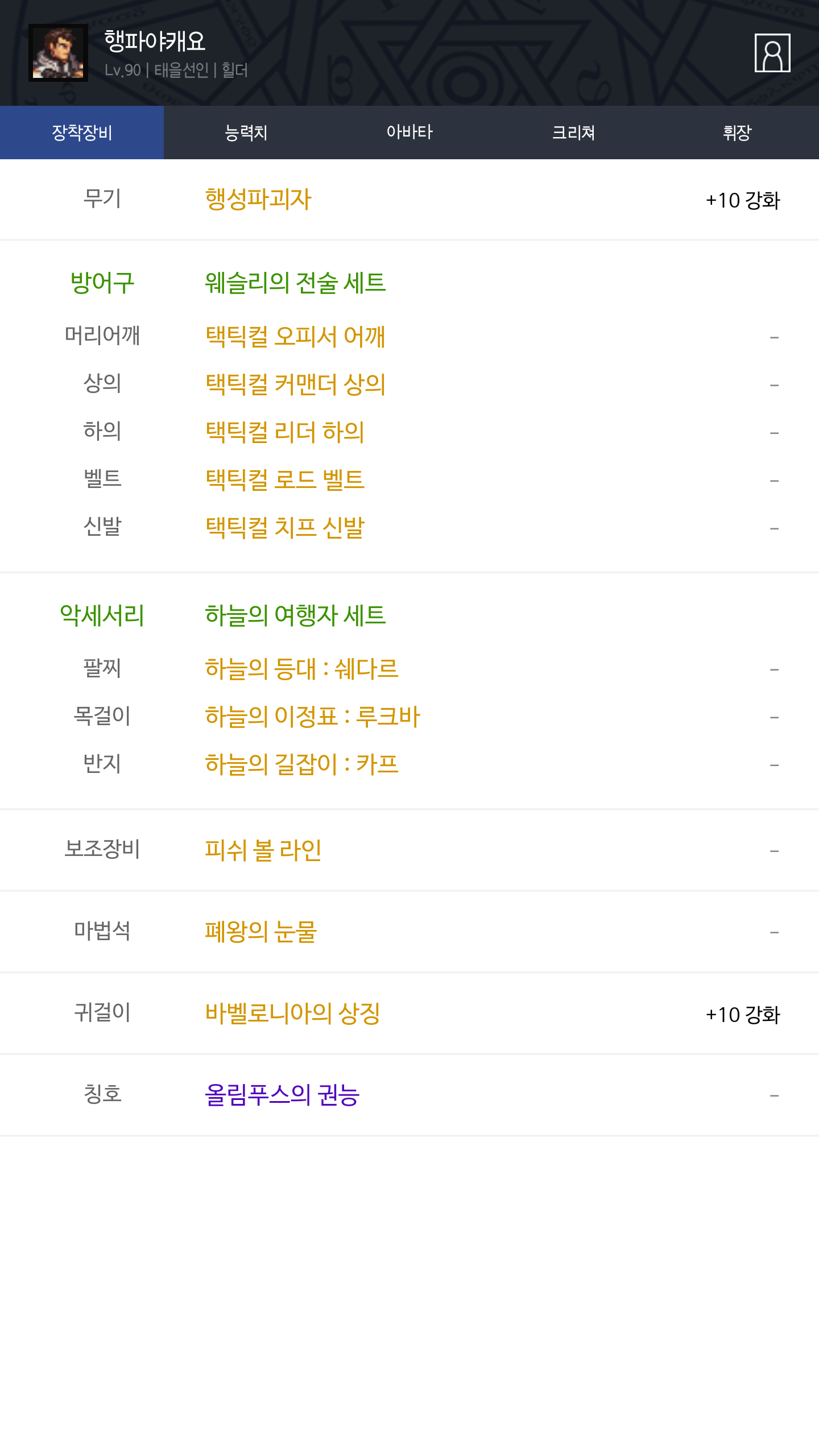Image resolution: width=819 pixels, height=1456 pixels.
Task: Open bracelet 하늘의 등대 : 쉐다르
Action: pos(301,668)
